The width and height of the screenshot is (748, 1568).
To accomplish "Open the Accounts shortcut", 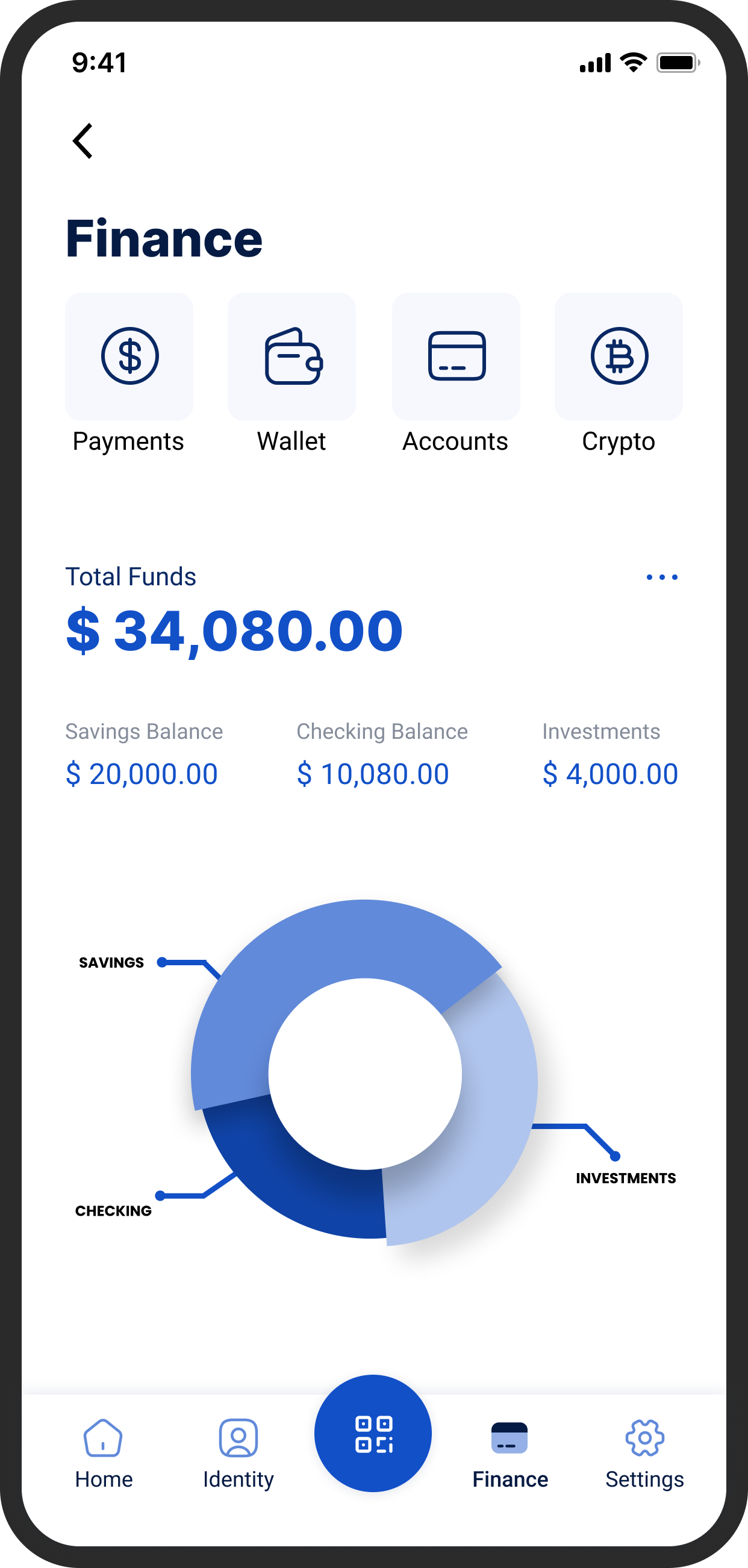I will coord(456,356).
